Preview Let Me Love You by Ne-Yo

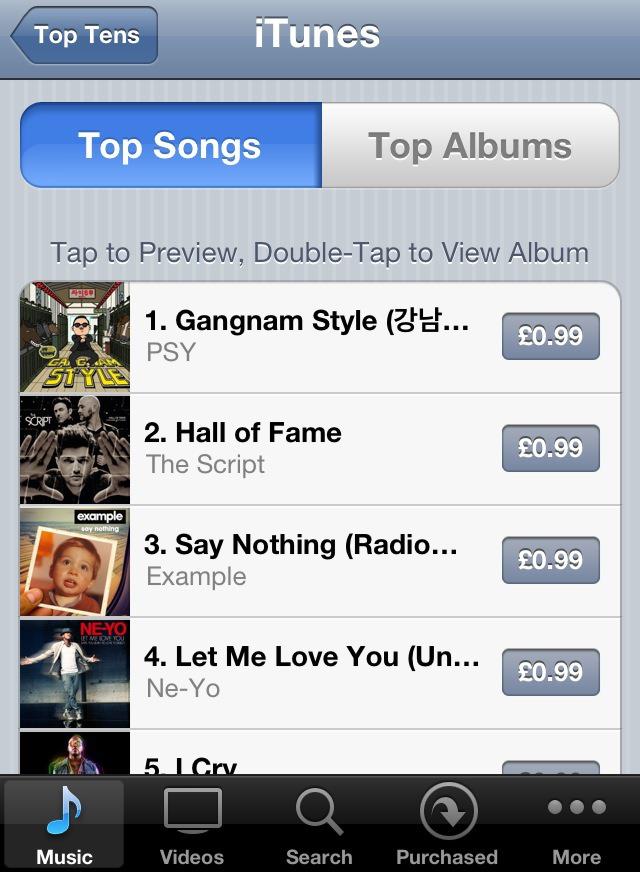(300, 672)
